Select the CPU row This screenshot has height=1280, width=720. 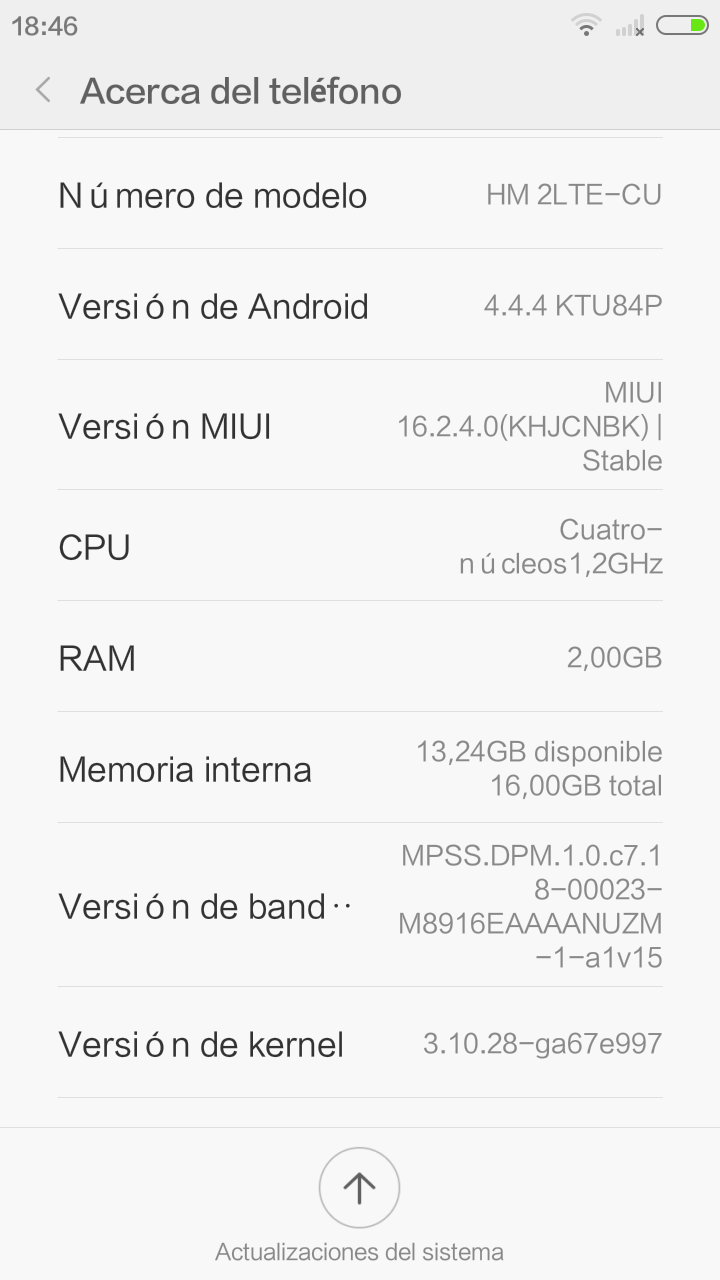360,546
